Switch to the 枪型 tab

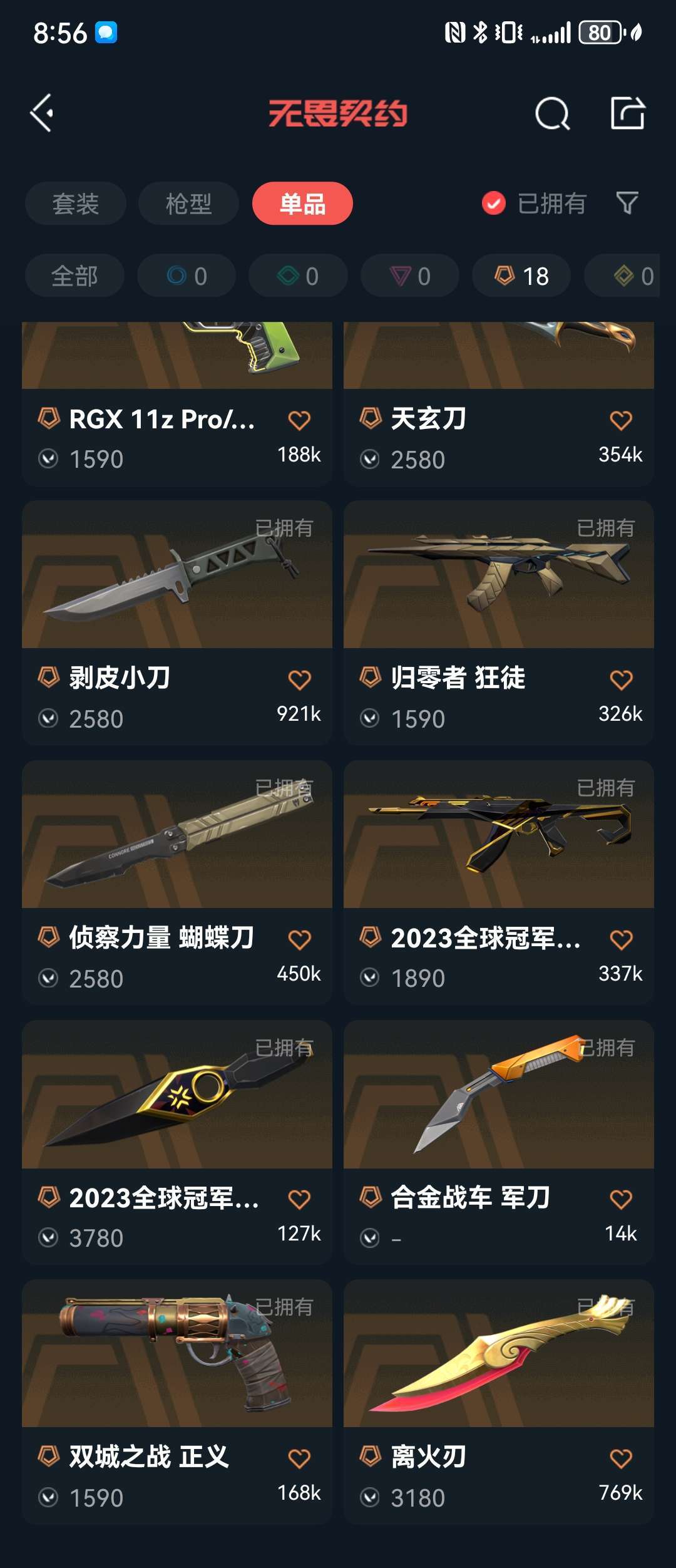188,203
